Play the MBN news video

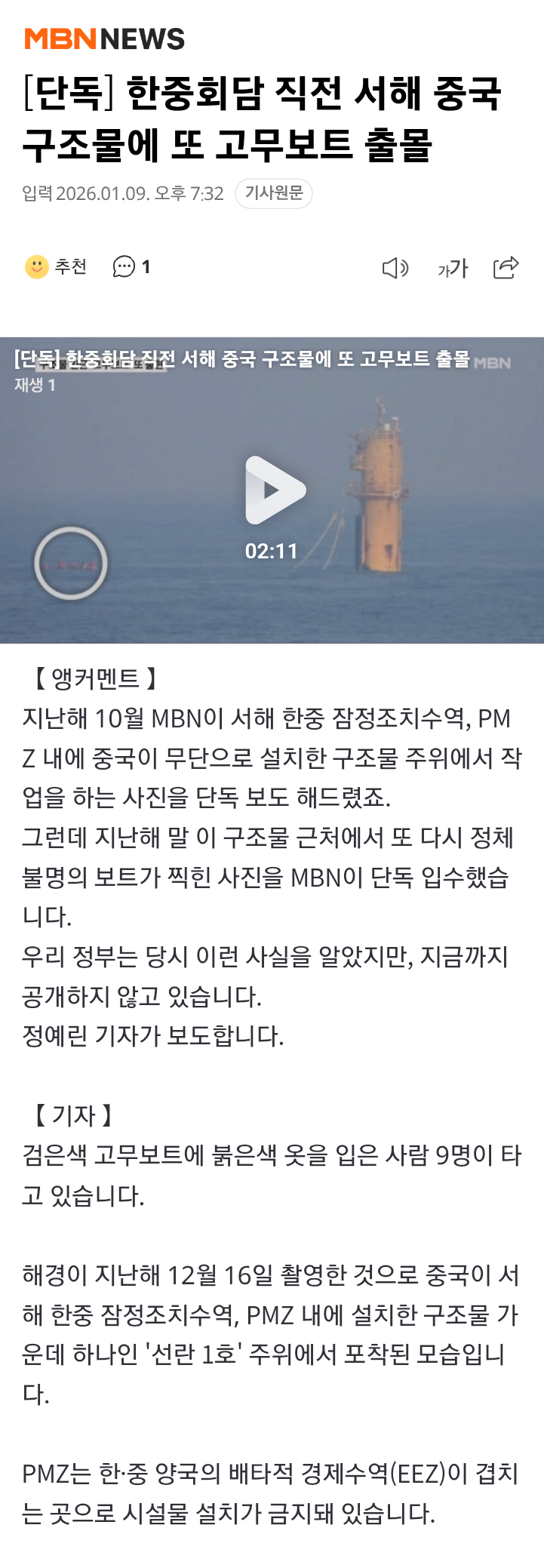275,490
